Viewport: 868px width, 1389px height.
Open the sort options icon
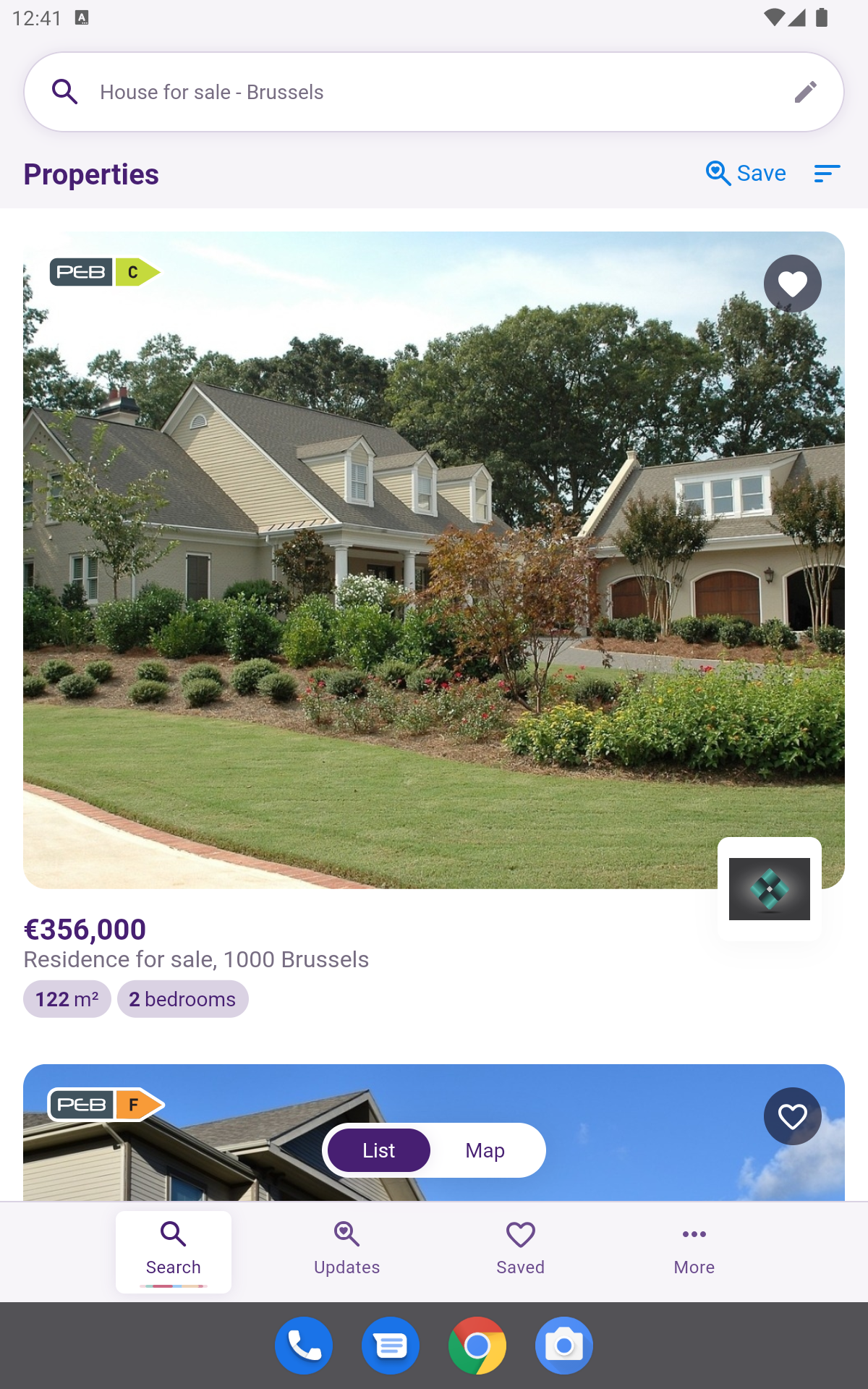click(x=827, y=174)
